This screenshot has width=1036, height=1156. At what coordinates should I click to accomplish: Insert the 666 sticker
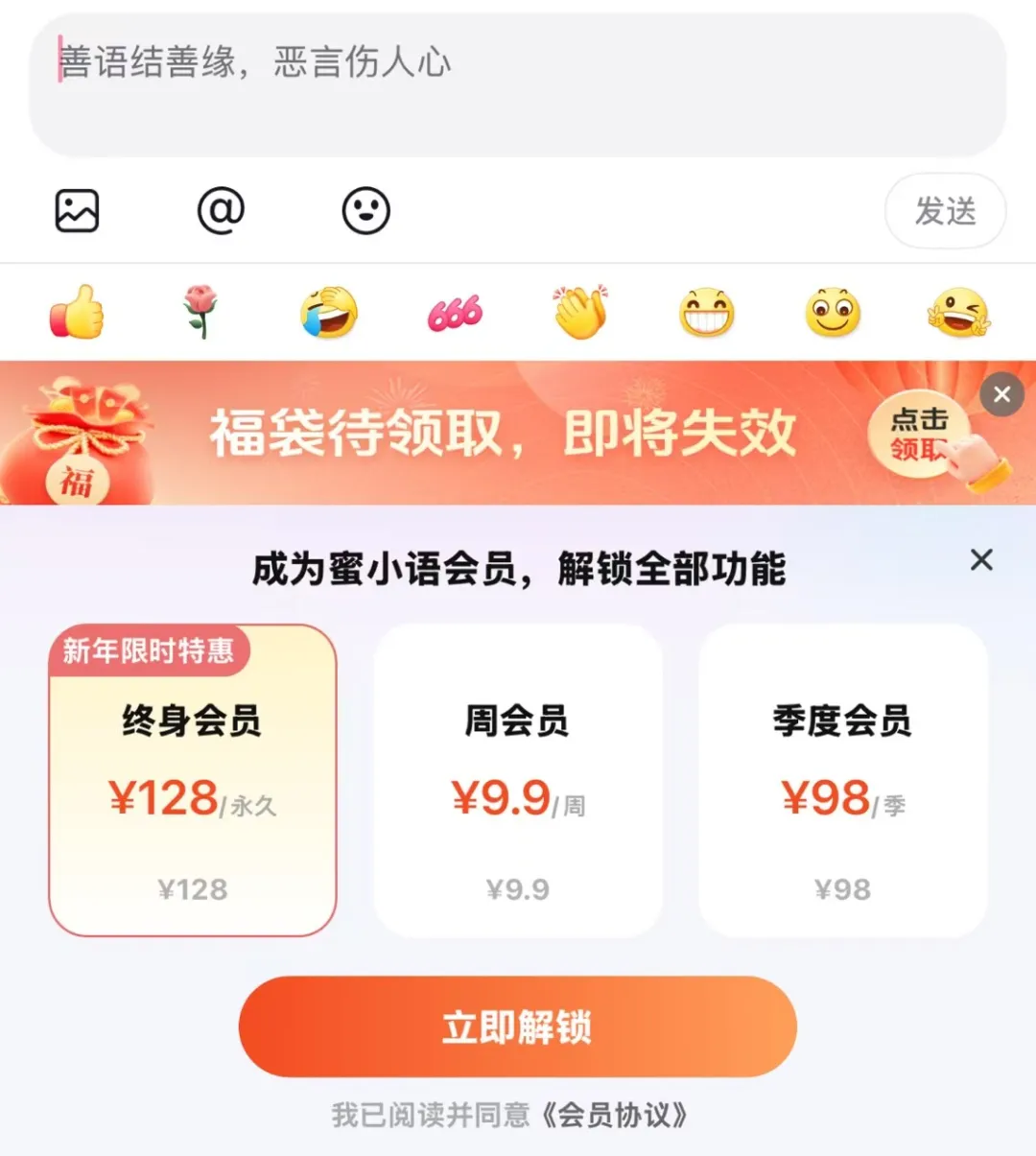pyautogui.click(x=455, y=313)
